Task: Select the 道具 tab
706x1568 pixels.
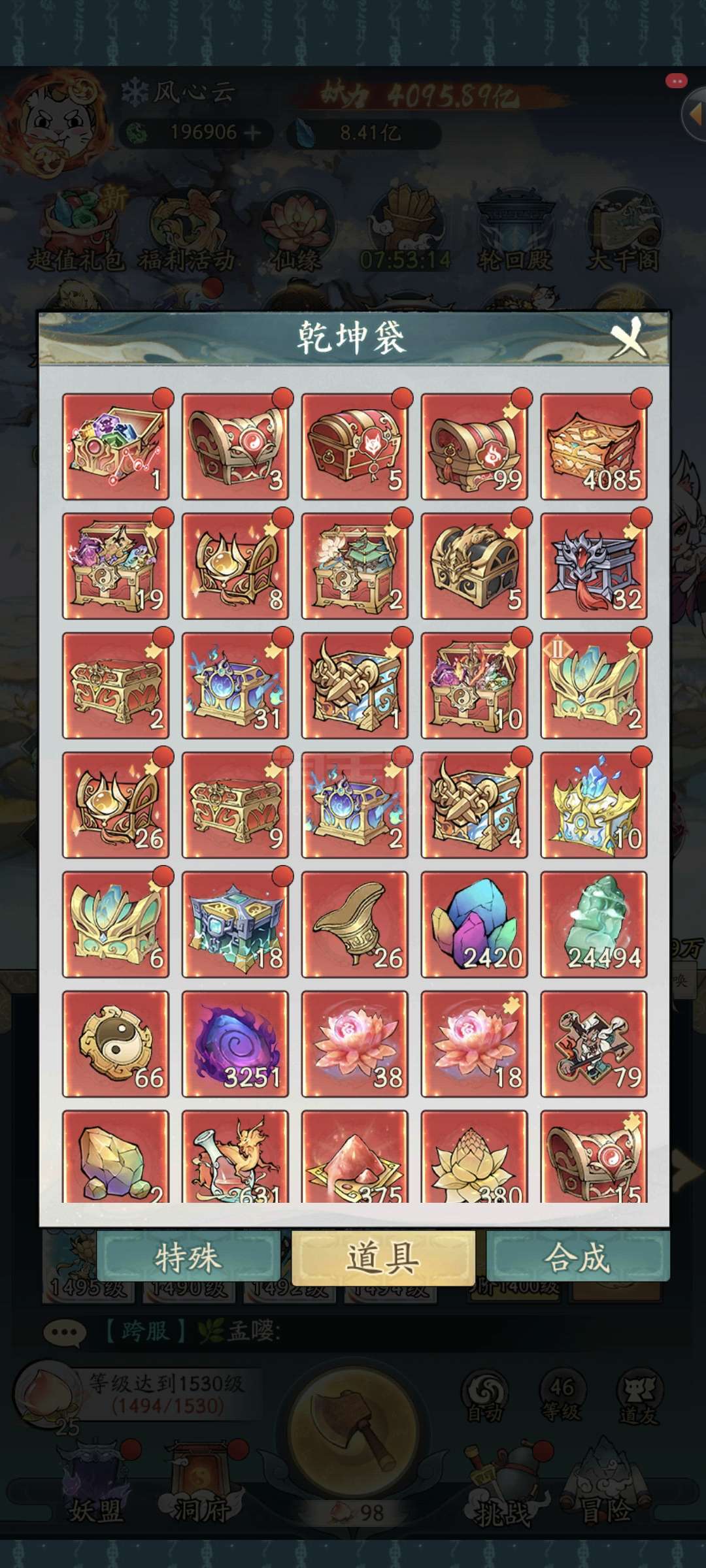Action: click(x=383, y=1258)
